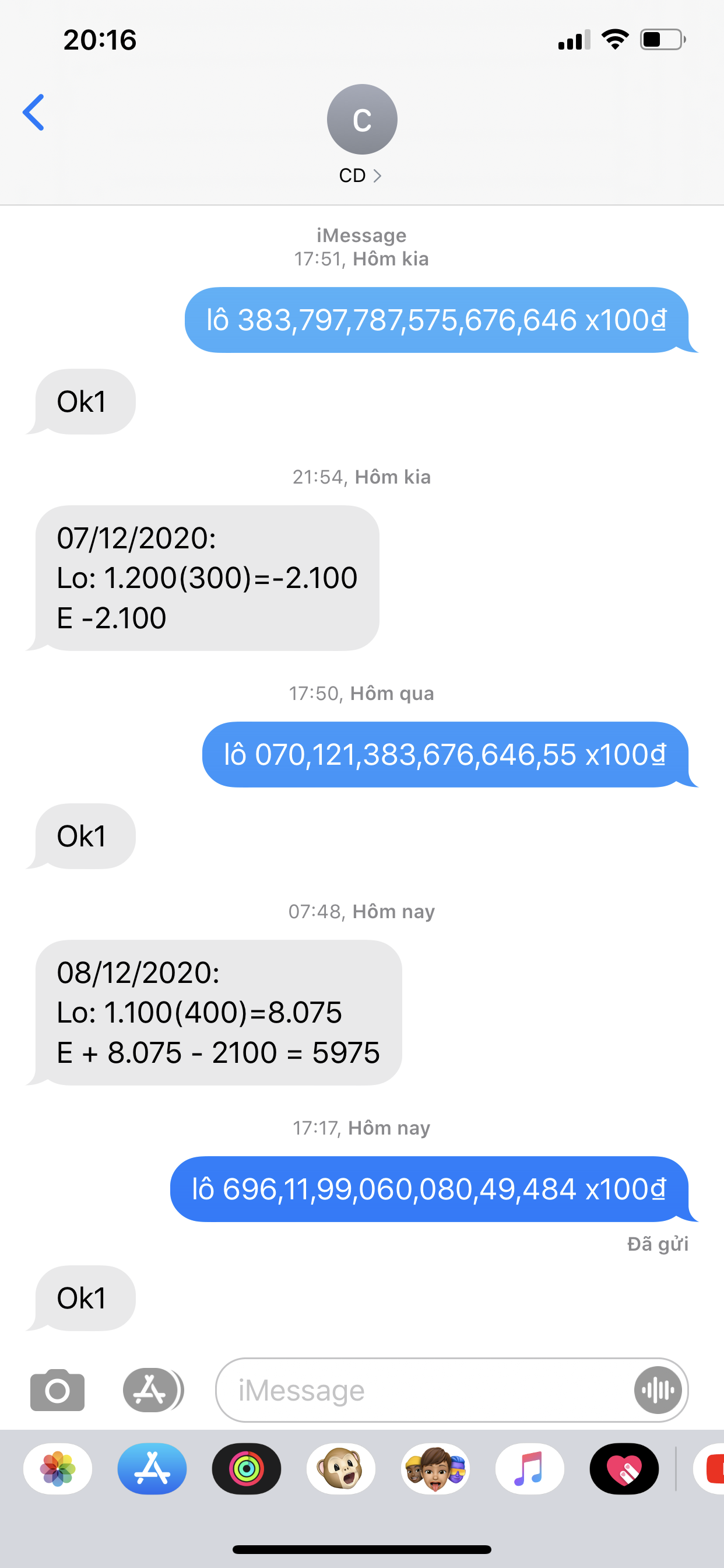Open the Music iMessage app
The image size is (724, 1568).
pyautogui.click(x=529, y=1468)
